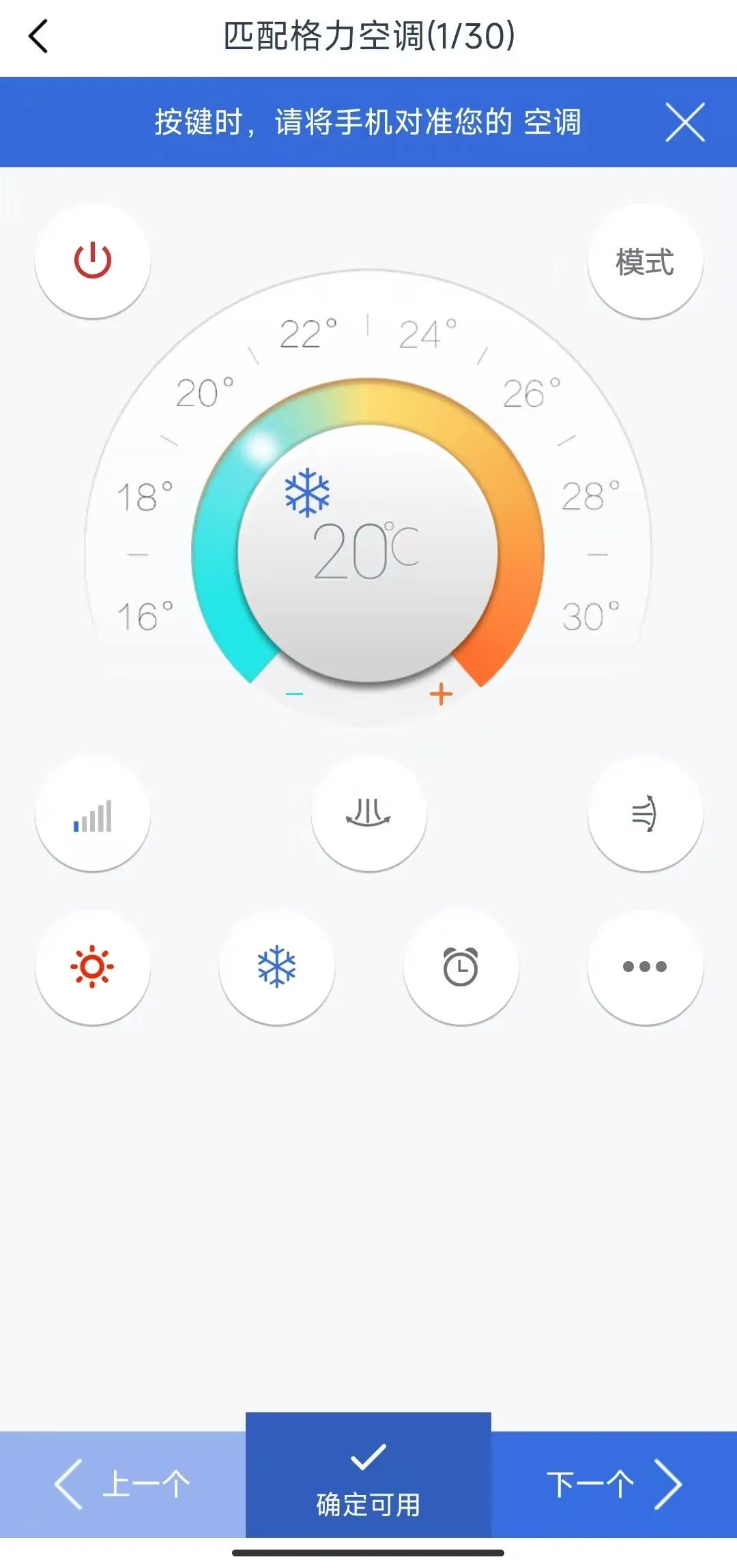737x1568 pixels.
Task: Toggle vertical air swing
Action: click(x=369, y=814)
